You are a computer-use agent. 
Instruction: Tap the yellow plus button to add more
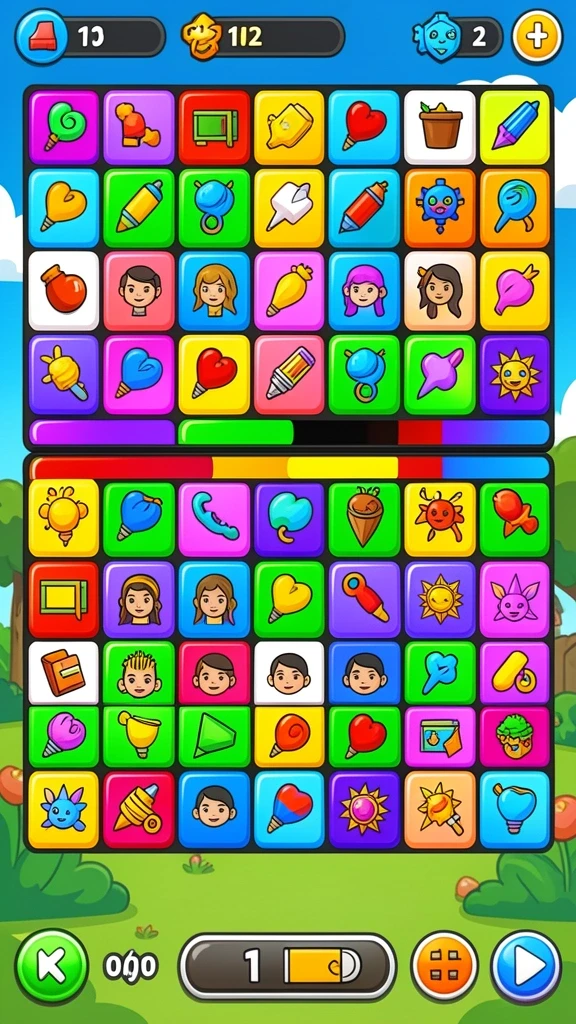point(537,37)
